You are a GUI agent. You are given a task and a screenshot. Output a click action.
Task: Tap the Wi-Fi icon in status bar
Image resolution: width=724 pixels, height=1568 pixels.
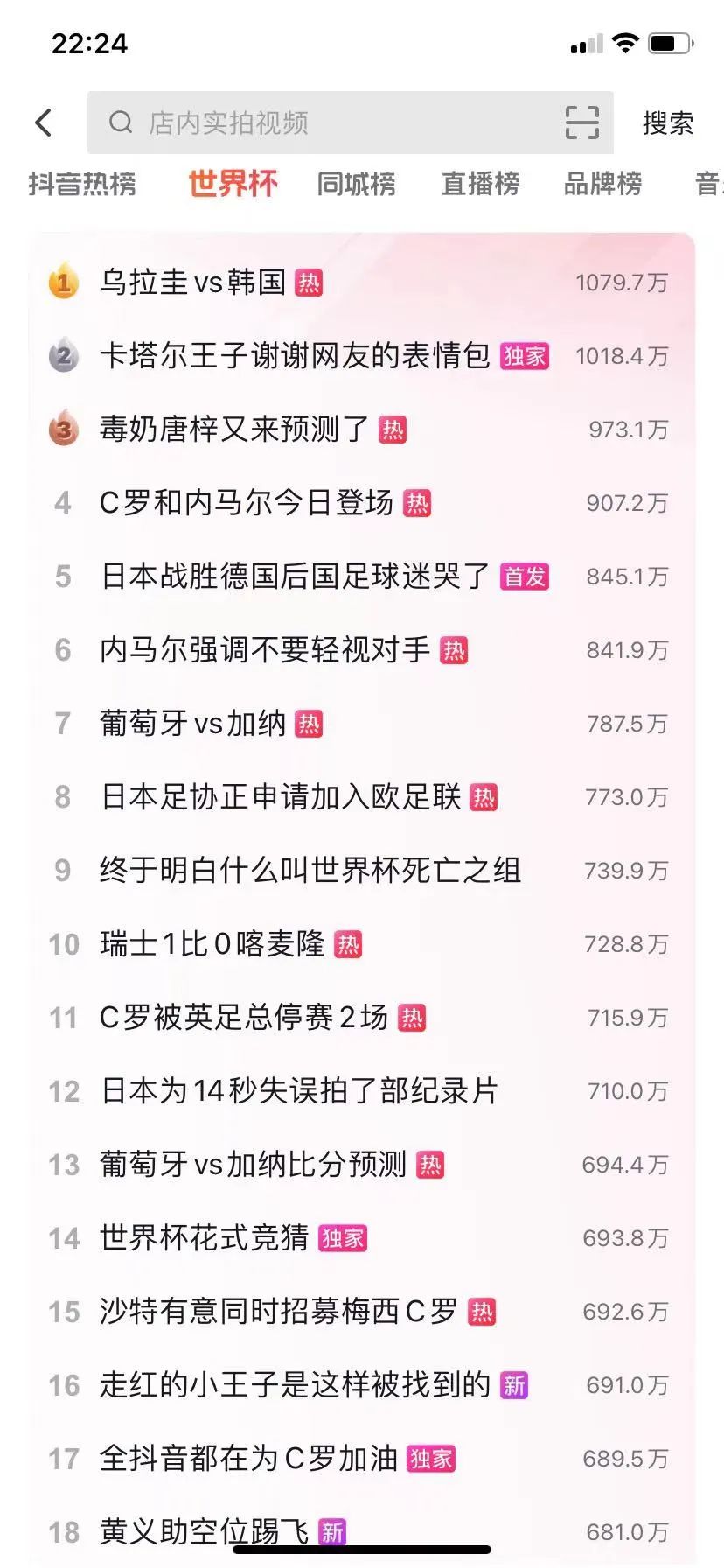[626, 43]
